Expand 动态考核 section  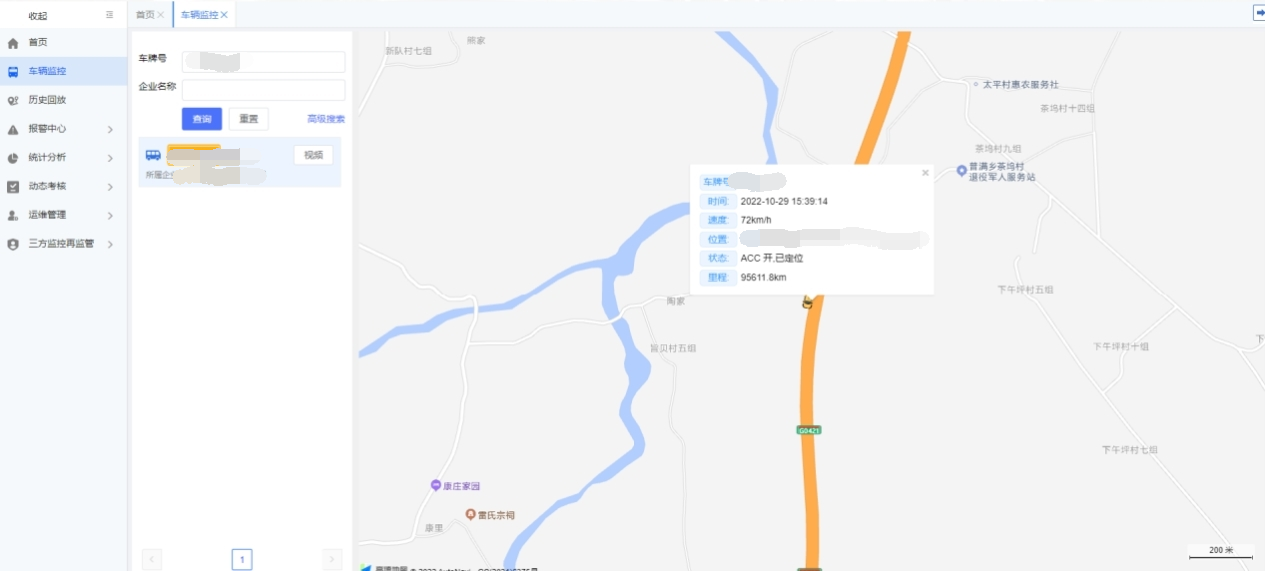(x=60, y=186)
